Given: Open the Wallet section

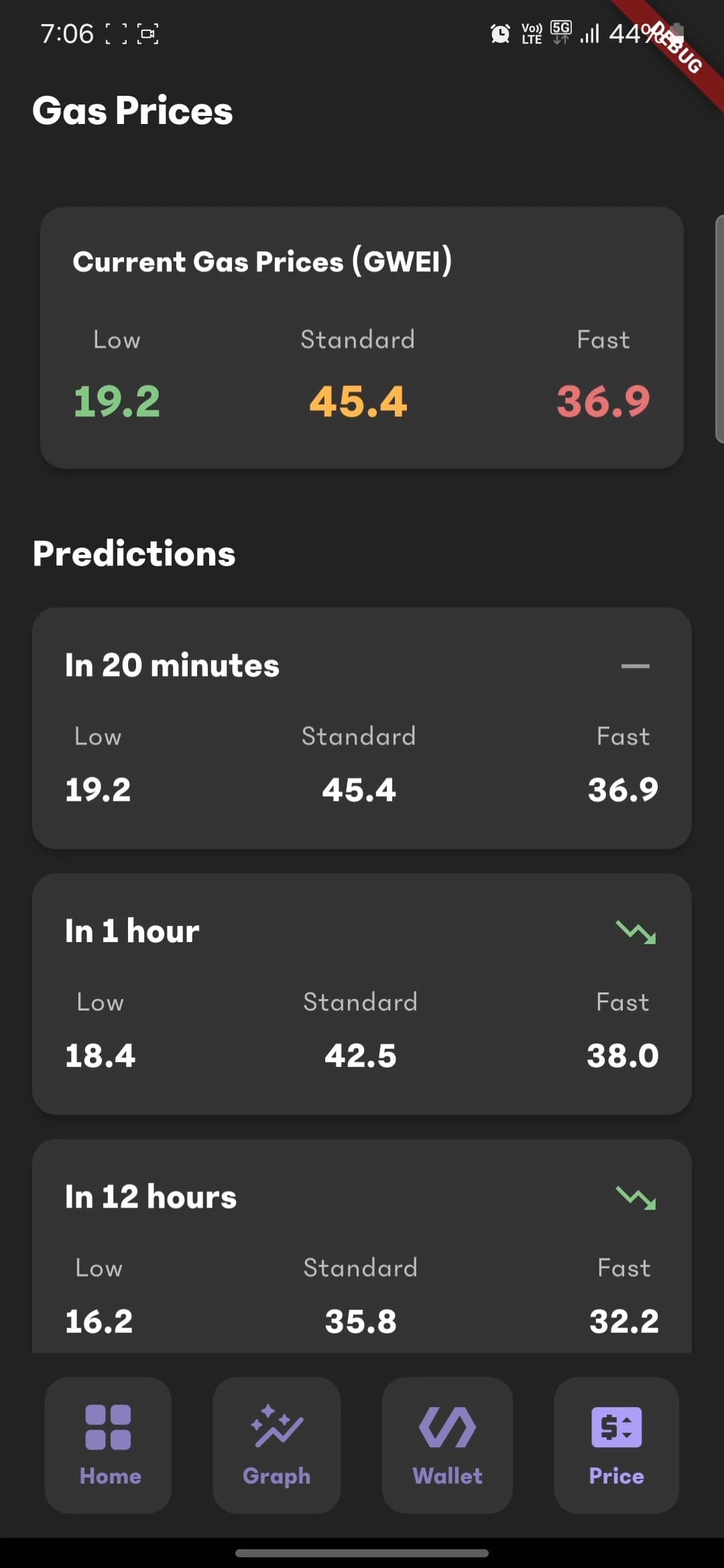Looking at the screenshot, I should [446, 1447].
